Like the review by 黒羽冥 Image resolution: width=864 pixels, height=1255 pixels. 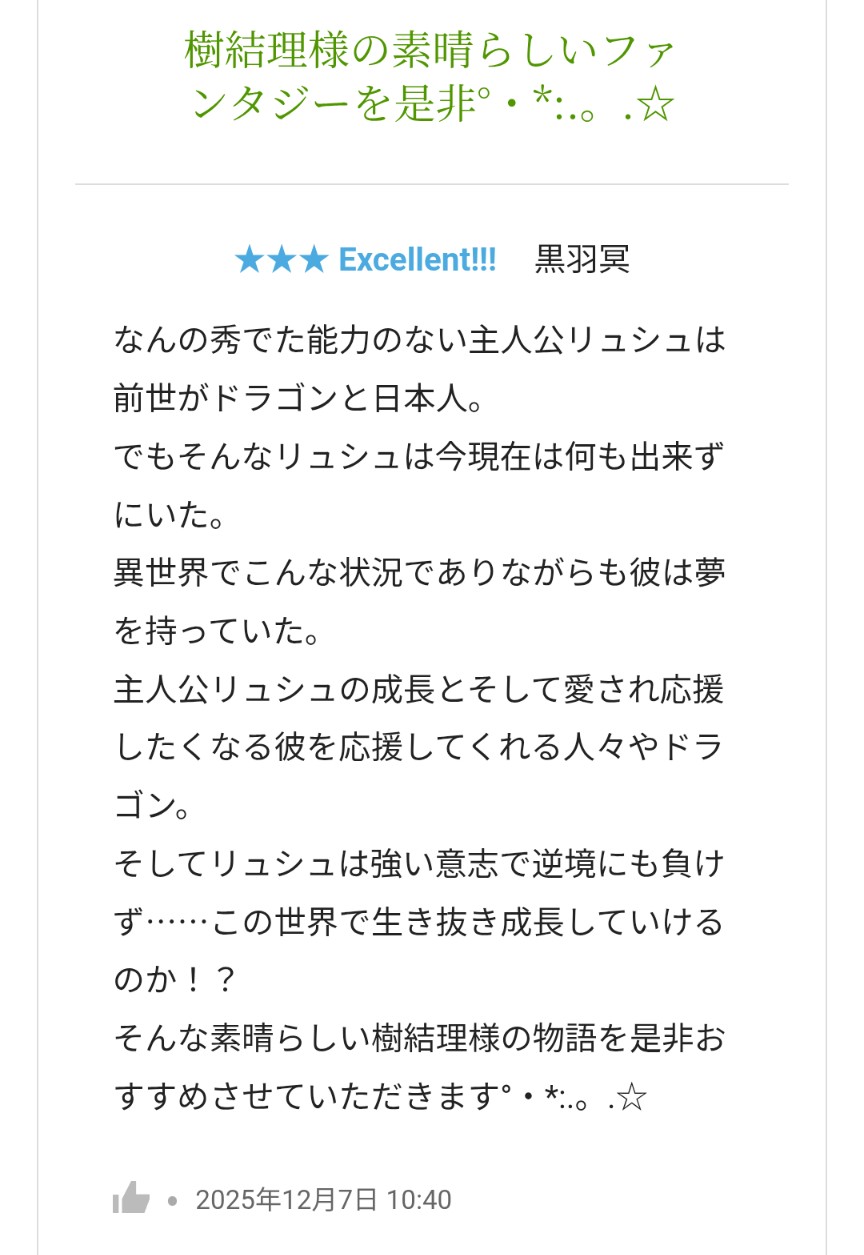coord(131,1198)
